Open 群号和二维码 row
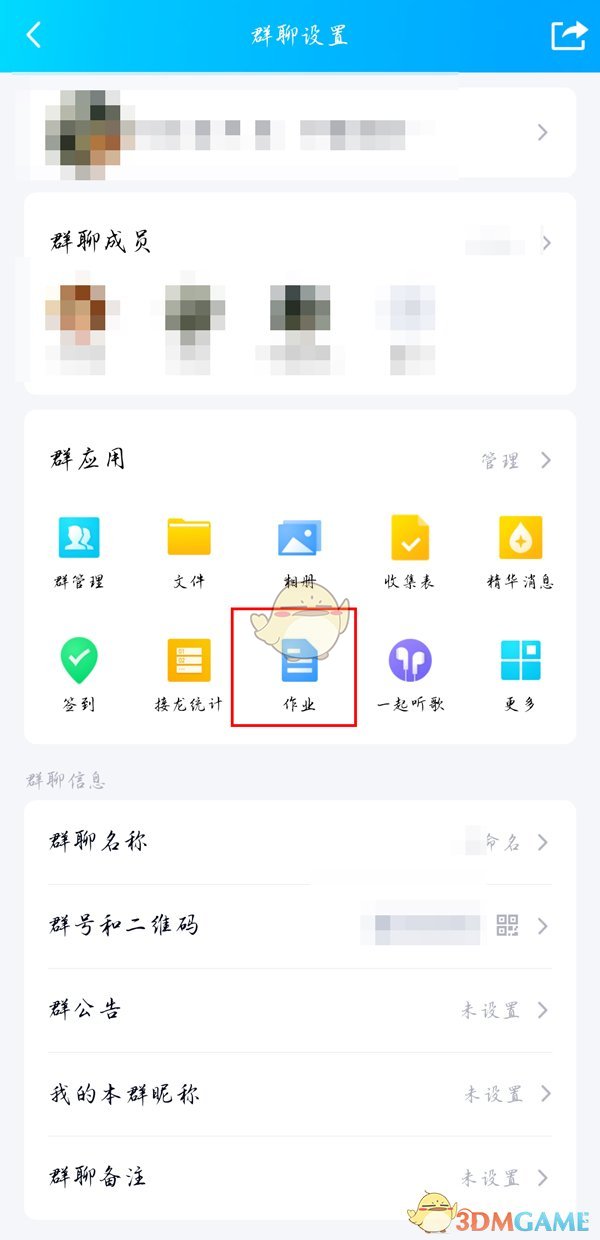This screenshot has width=600, height=1240. tap(300, 926)
